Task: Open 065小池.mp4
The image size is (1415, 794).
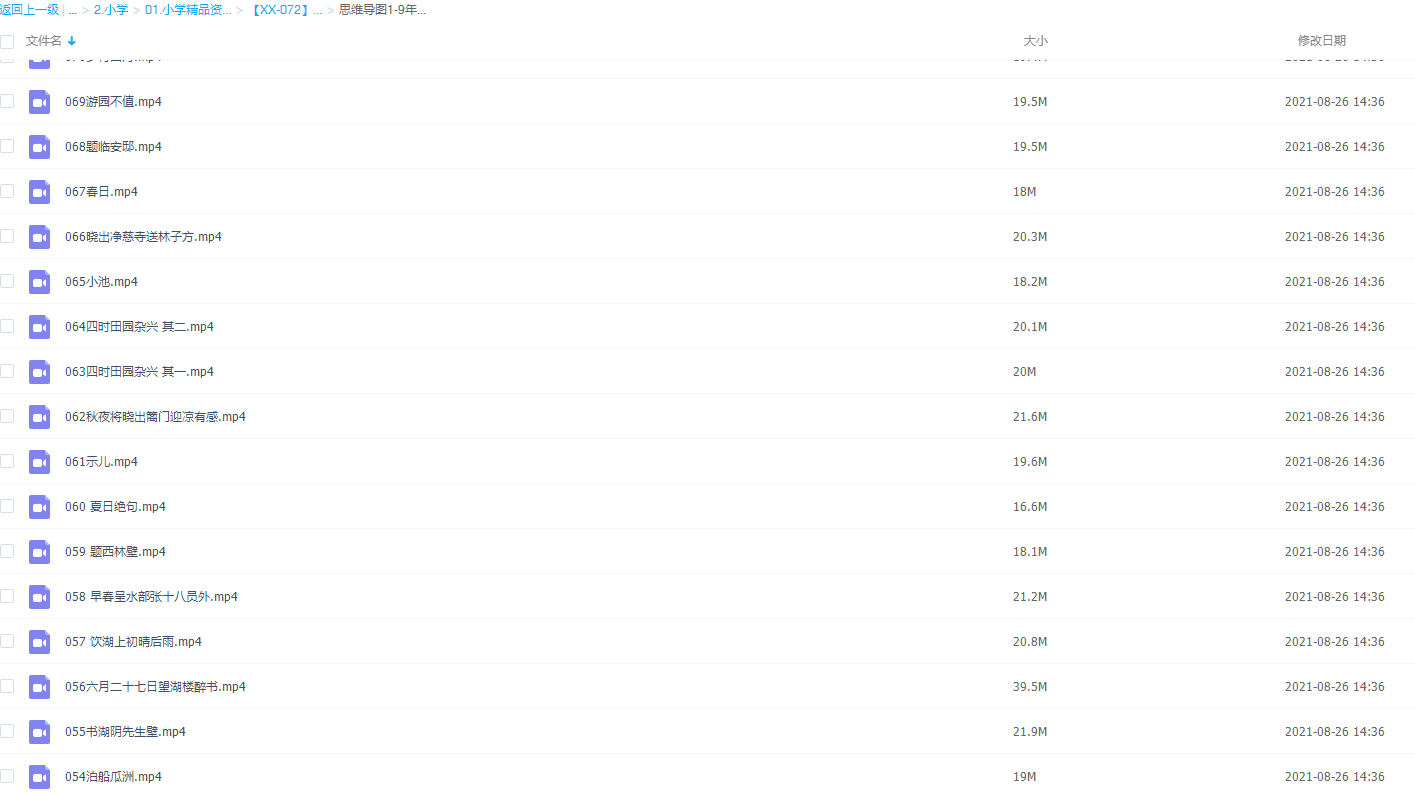Action: 101,282
